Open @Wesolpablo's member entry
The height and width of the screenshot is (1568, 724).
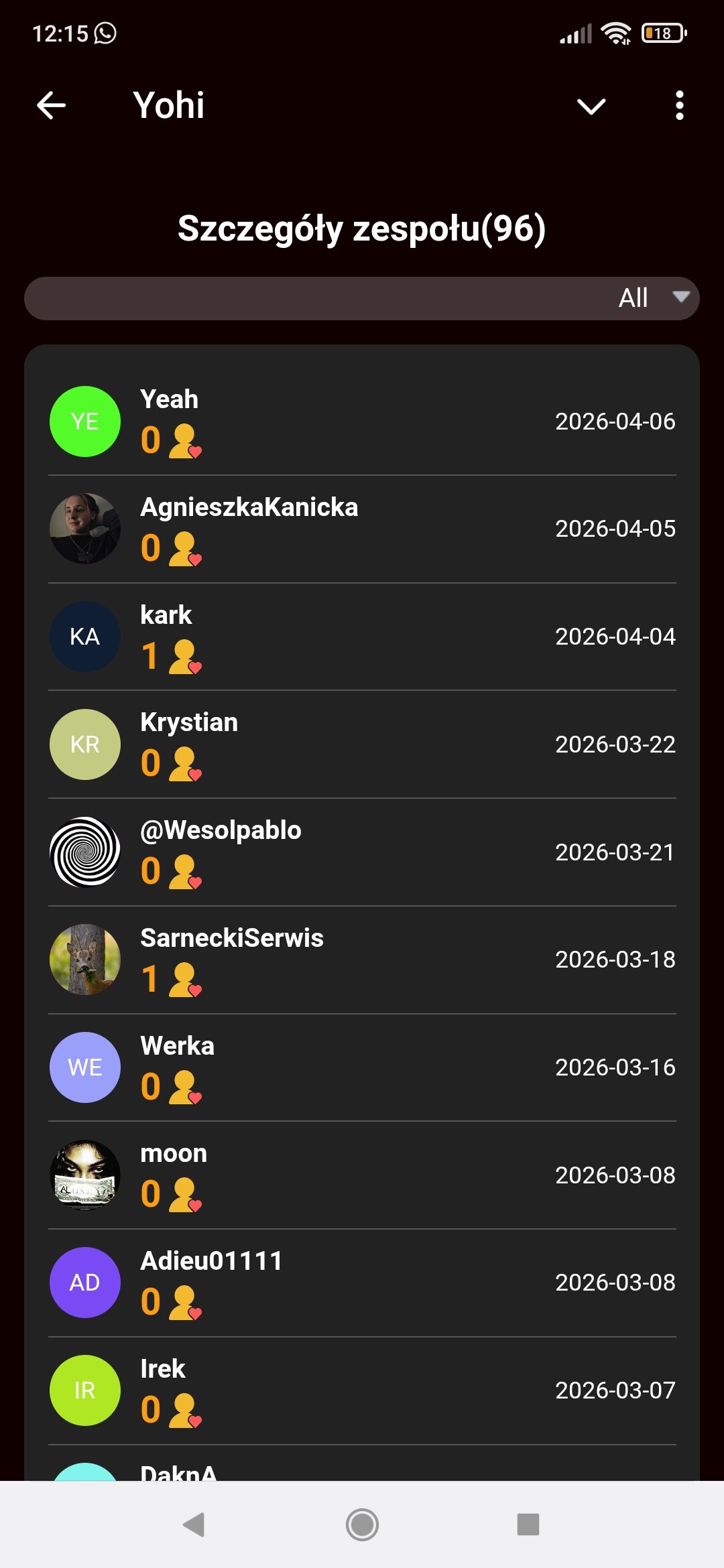tap(362, 852)
